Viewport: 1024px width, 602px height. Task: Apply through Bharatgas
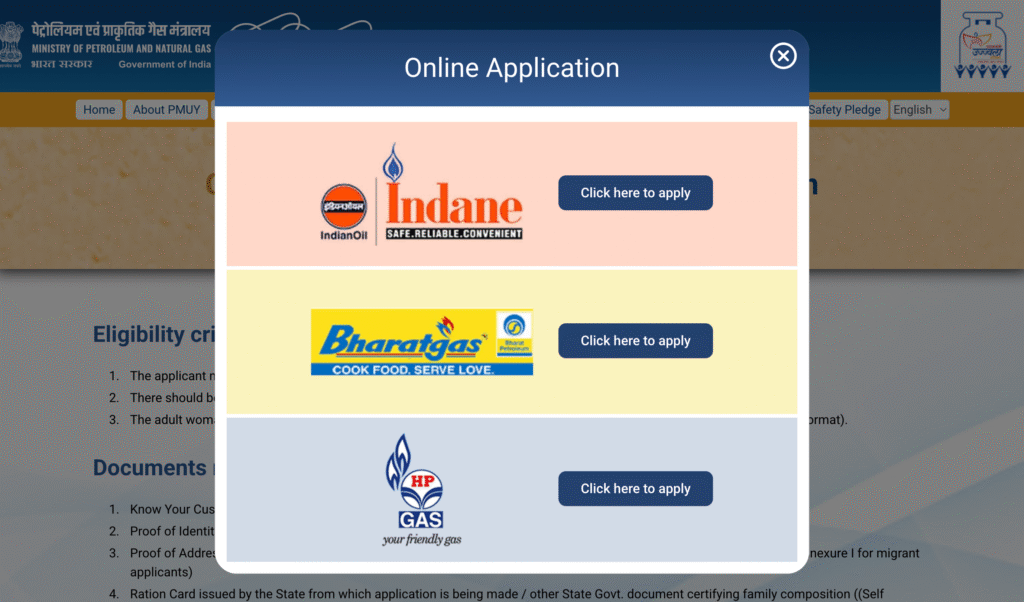click(635, 341)
